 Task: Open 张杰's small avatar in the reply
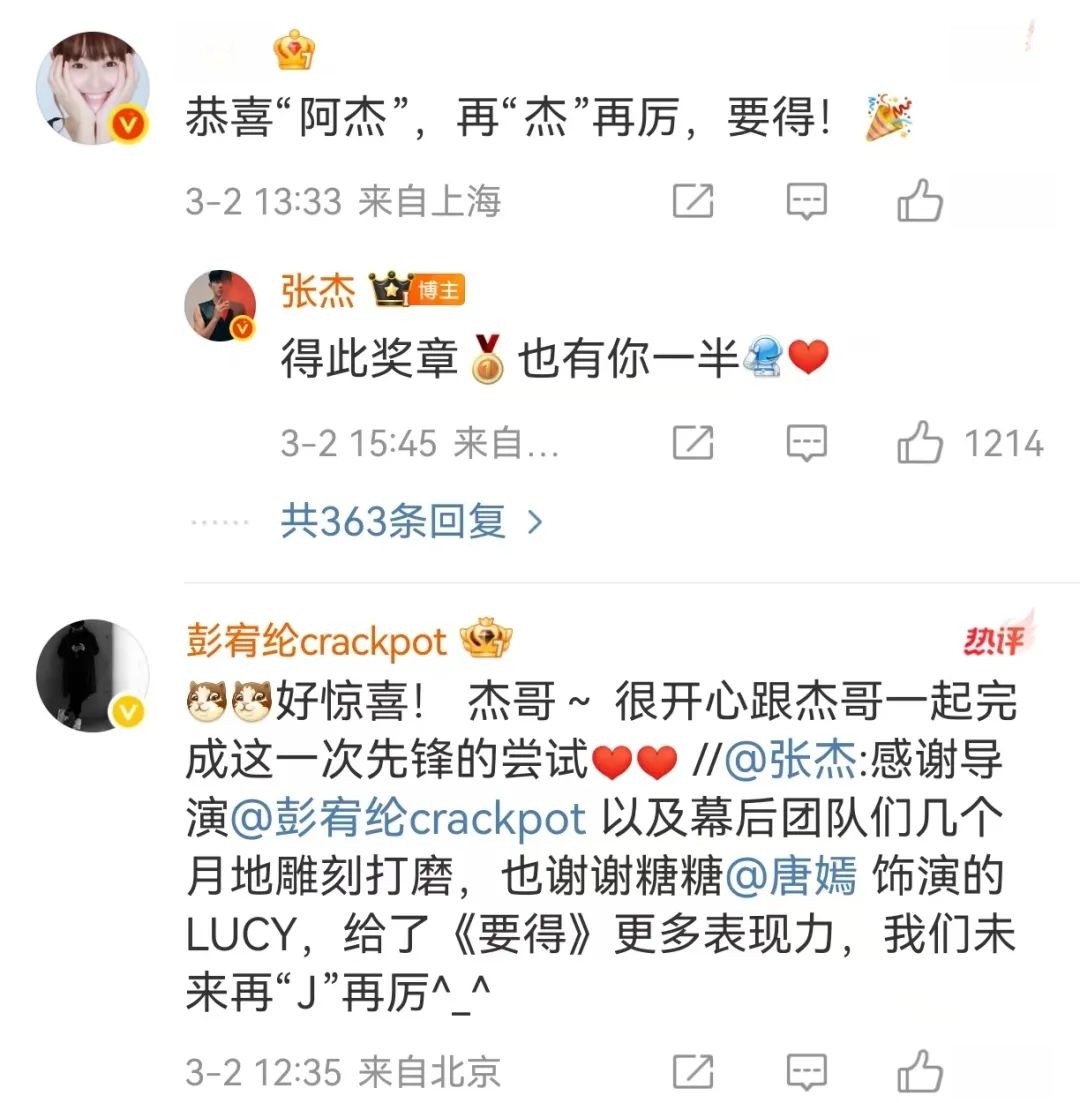(220, 305)
